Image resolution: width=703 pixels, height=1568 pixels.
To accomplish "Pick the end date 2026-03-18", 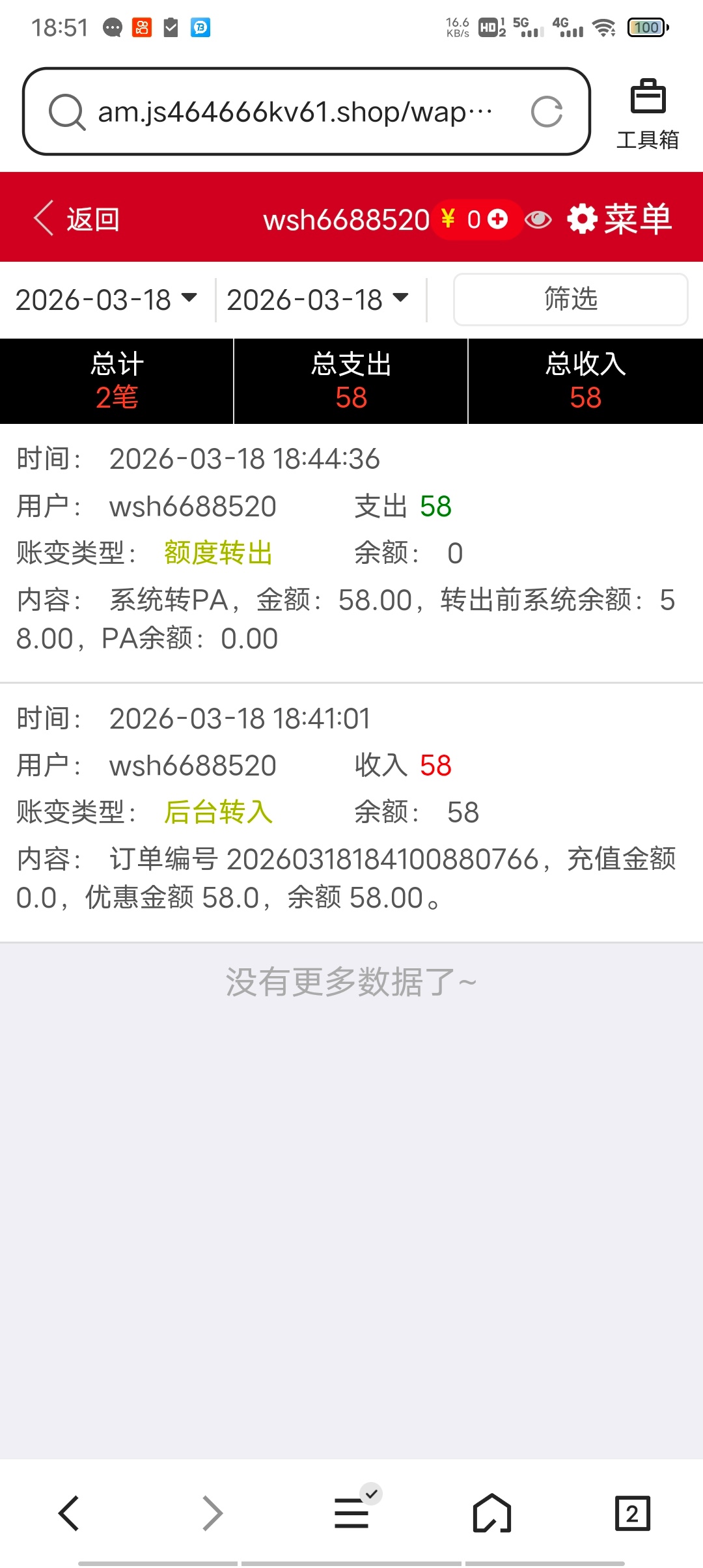I will tap(318, 300).
